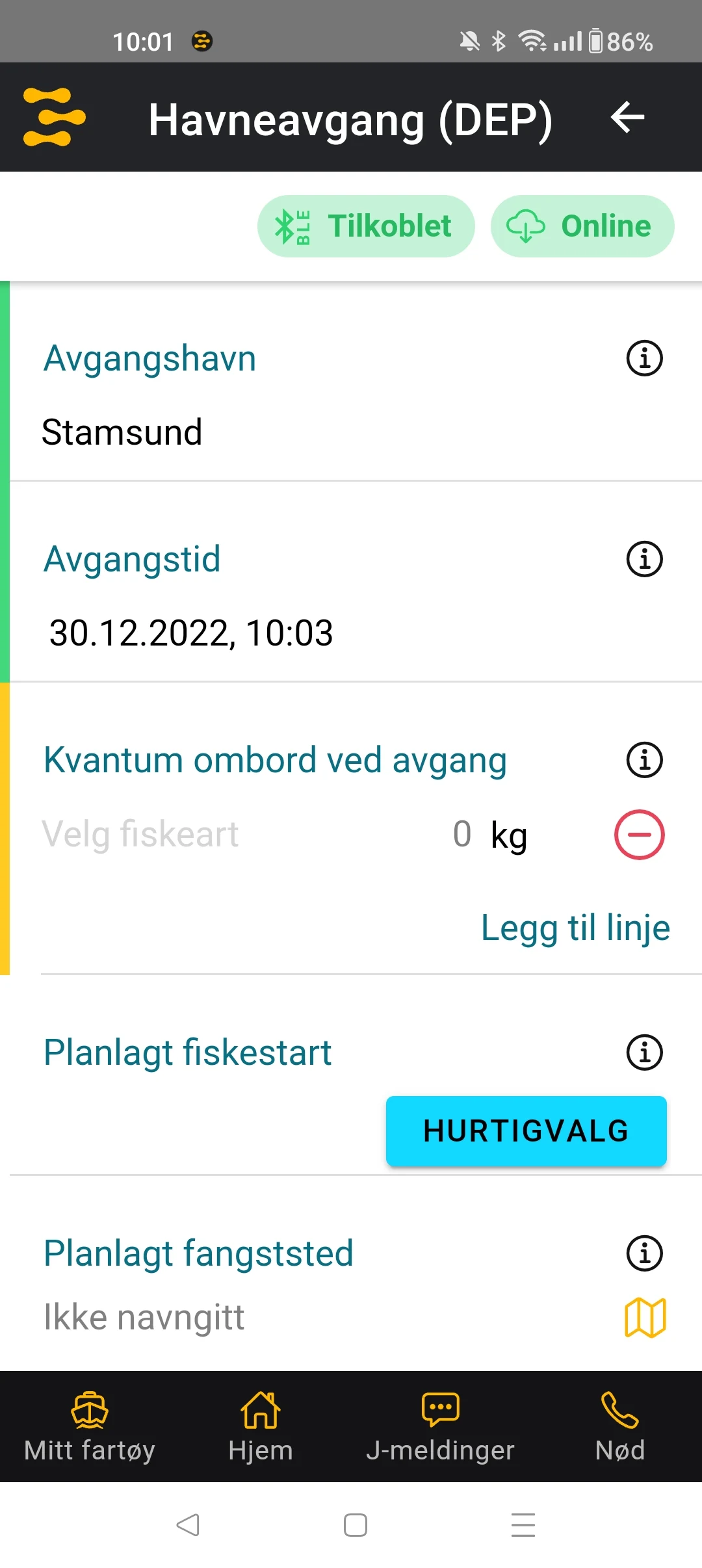Viewport: 702px width, 1568px height.
Task: Open recent apps from the navigation bar
Action: tap(523, 1524)
